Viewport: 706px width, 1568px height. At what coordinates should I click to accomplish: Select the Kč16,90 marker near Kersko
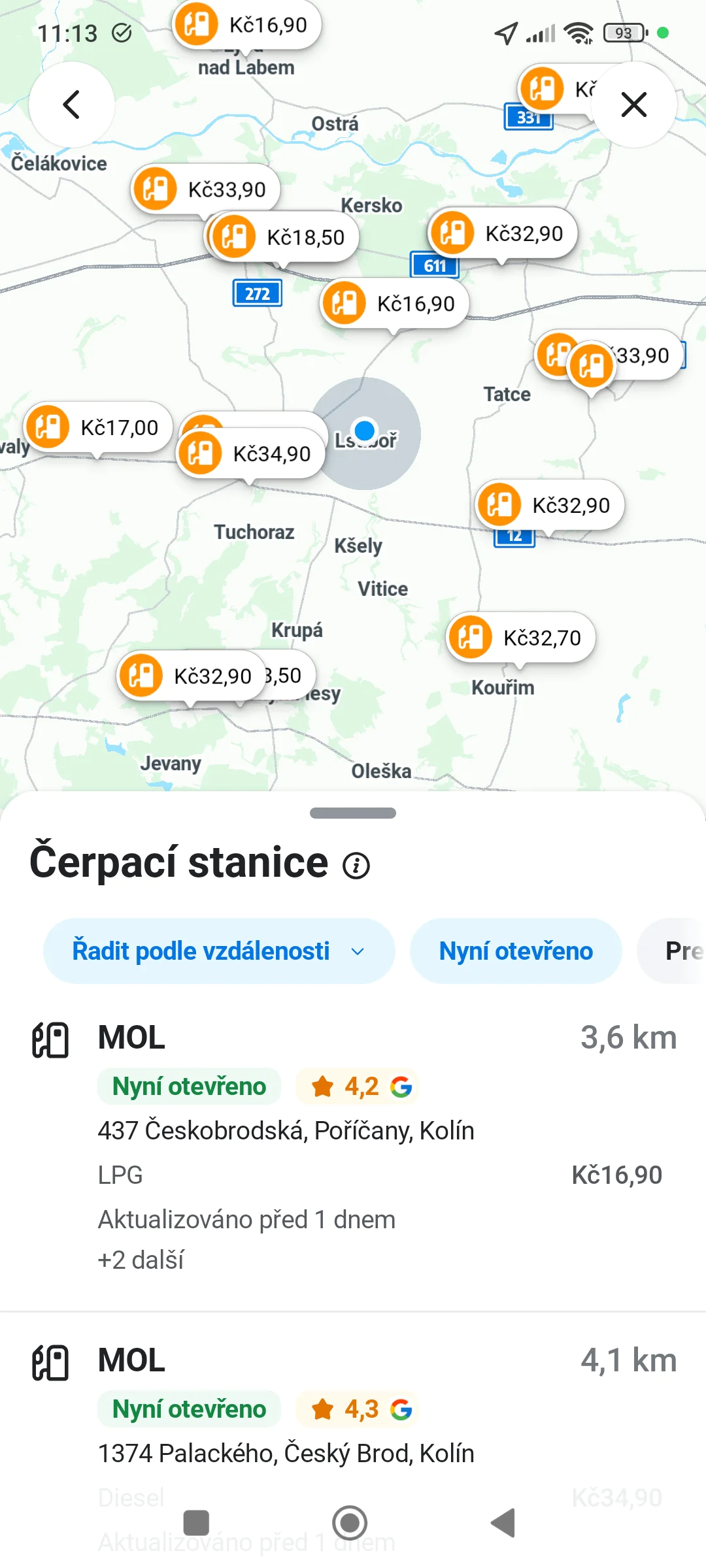point(394,304)
